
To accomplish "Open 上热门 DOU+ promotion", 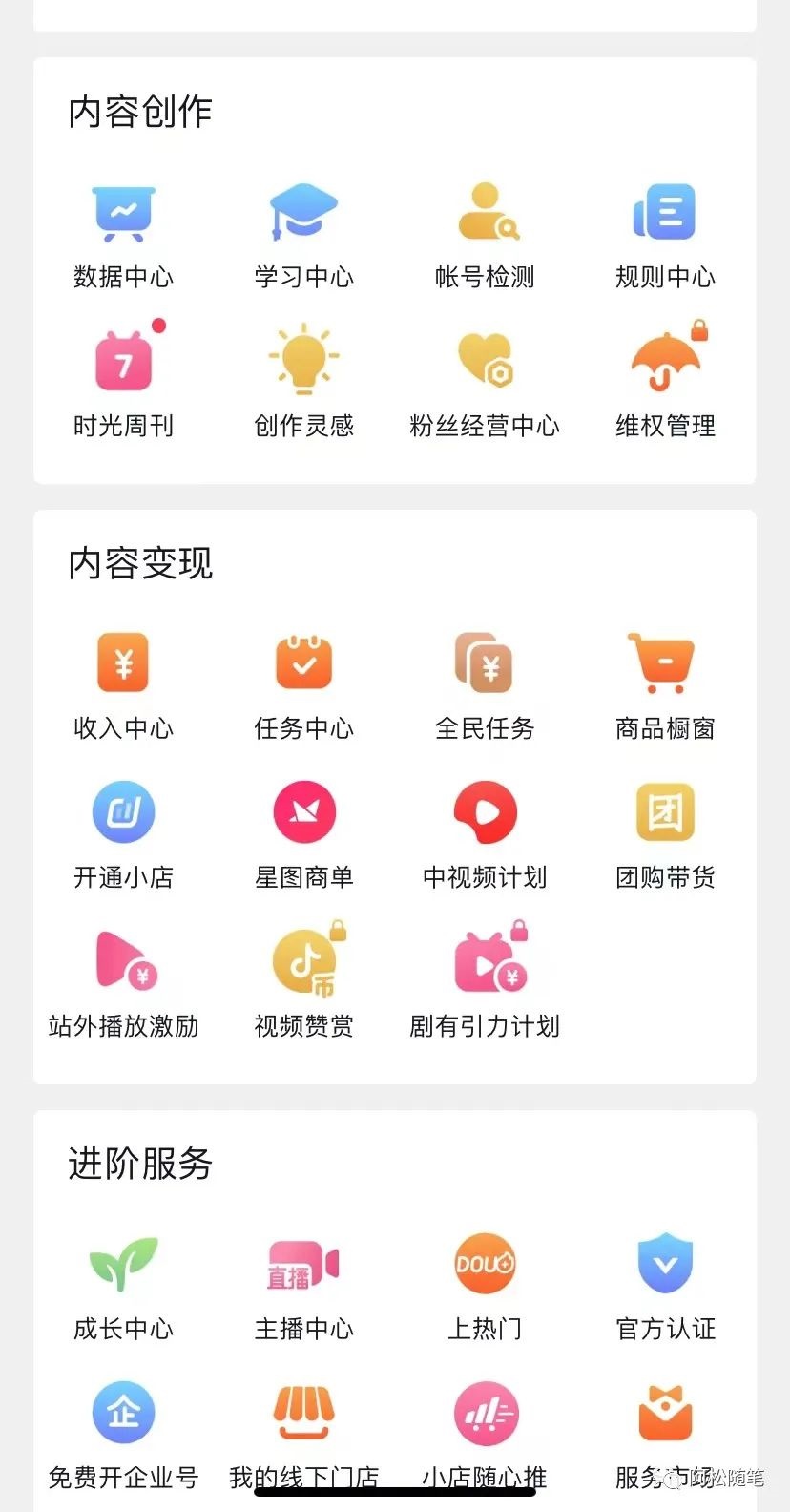I will click(x=485, y=1265).
